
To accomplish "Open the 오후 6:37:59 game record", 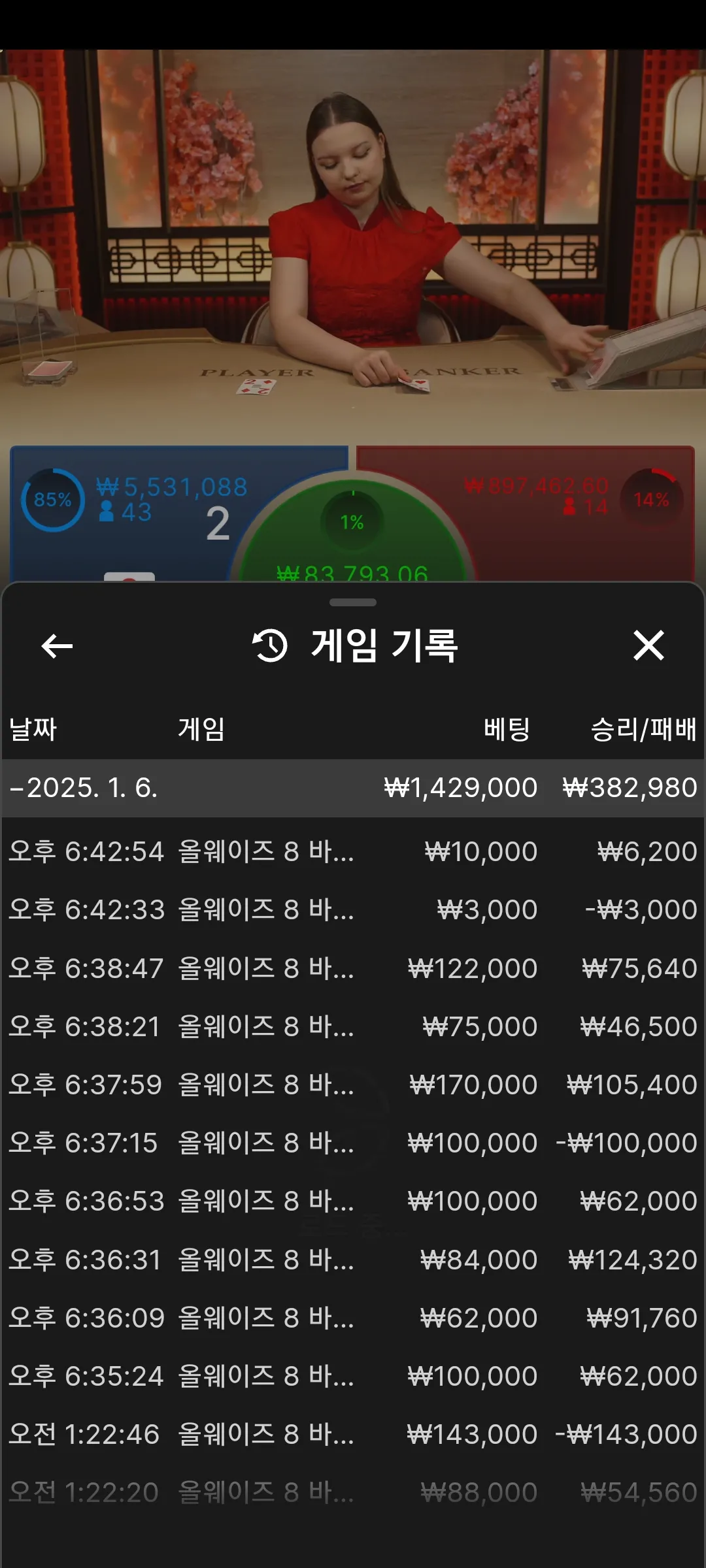I will point(353,1085).
